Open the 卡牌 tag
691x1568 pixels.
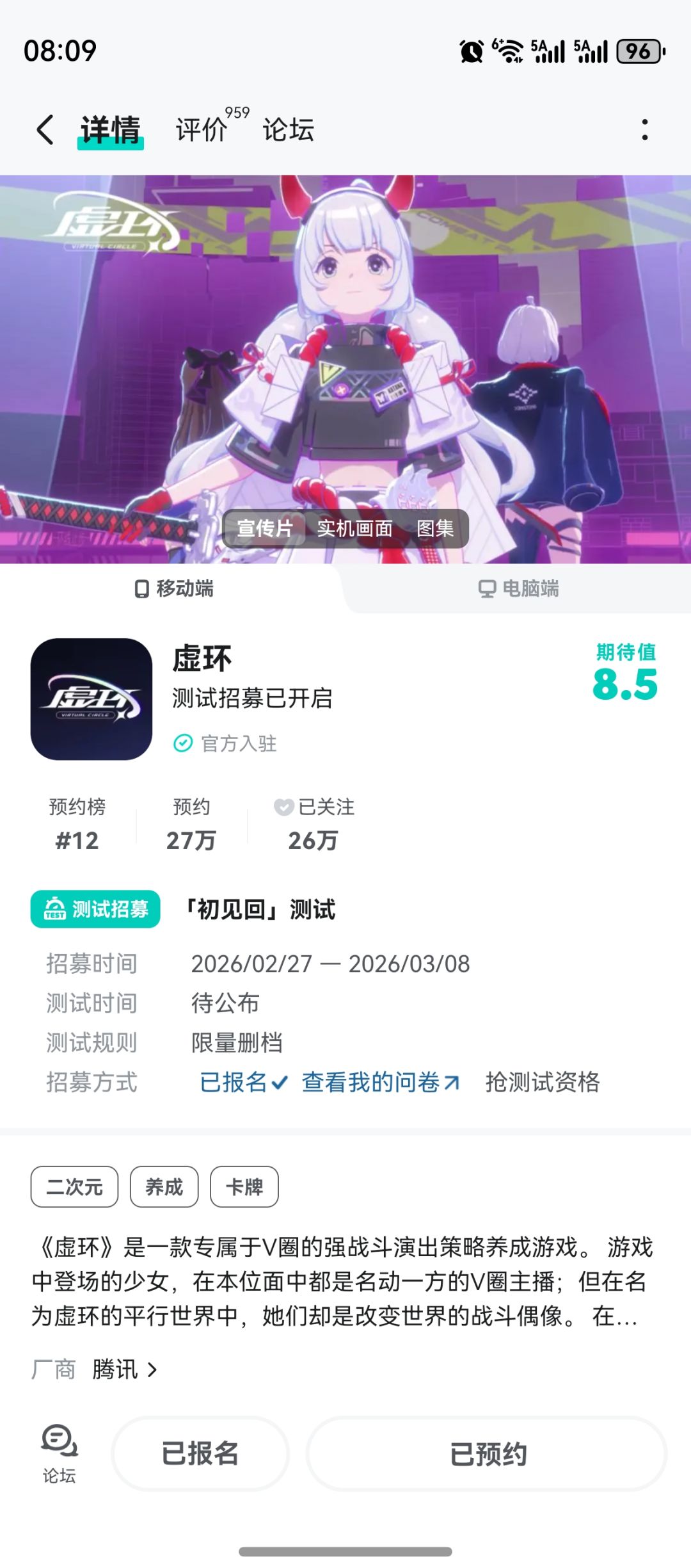[244, 1186]
